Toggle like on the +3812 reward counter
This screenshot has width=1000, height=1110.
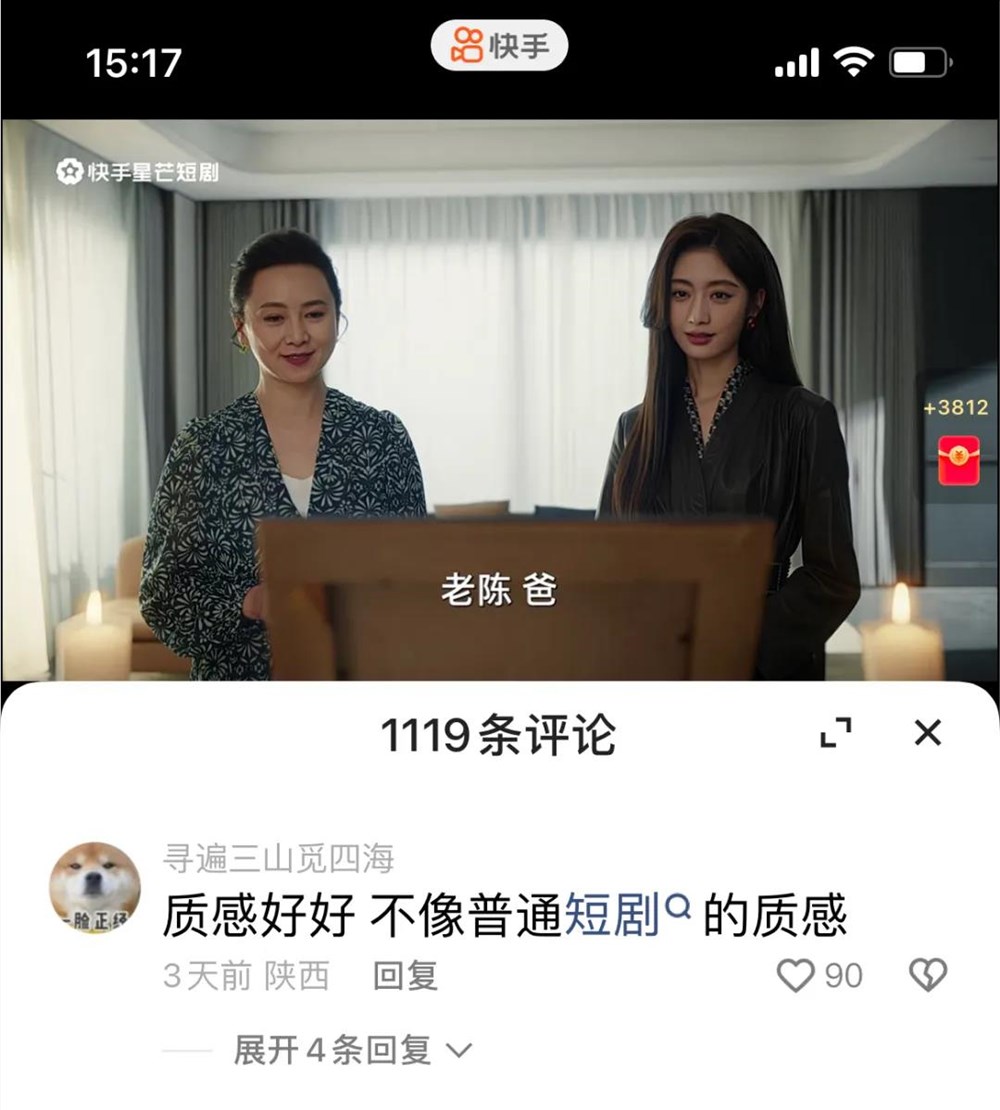click(x=957, y=406)
